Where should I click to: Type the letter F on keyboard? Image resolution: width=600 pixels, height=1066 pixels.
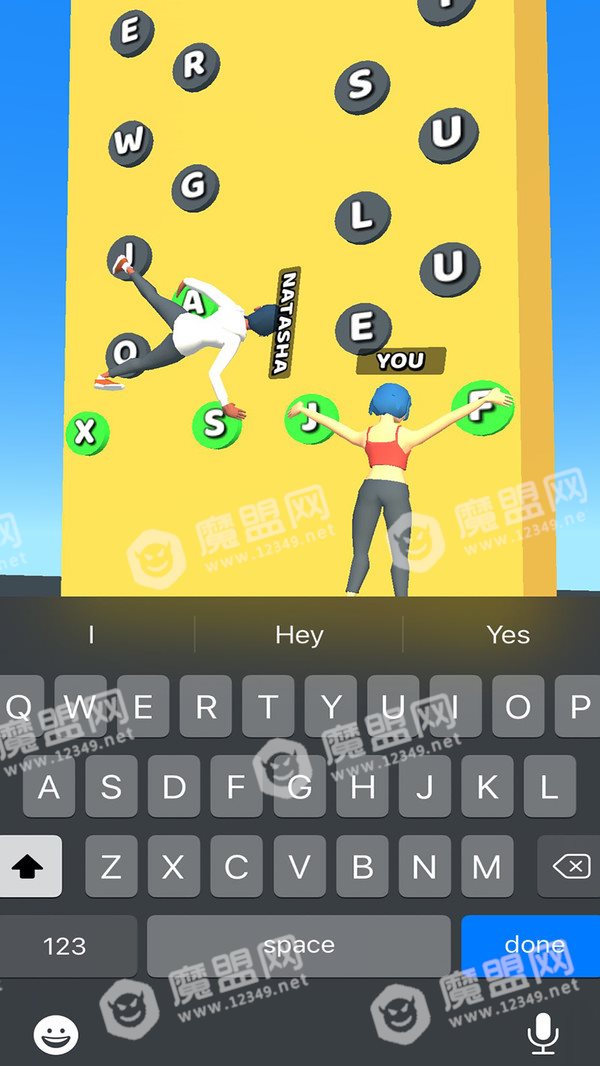(x=236, y=787)
